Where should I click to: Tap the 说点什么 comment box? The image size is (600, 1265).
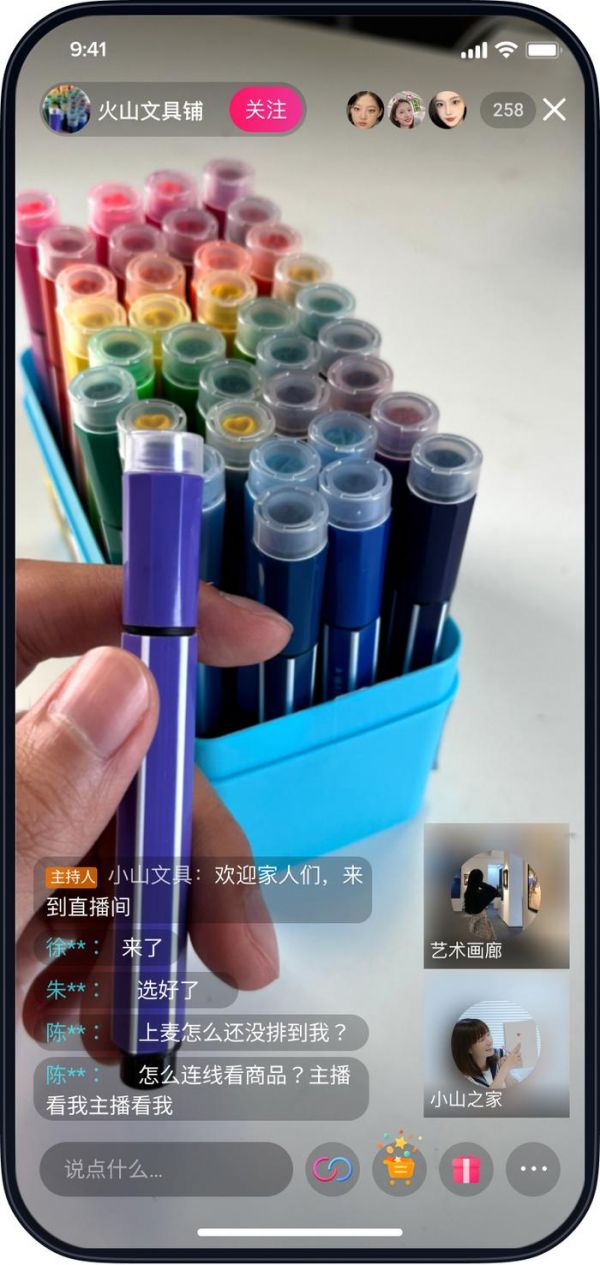(165, 1169)
